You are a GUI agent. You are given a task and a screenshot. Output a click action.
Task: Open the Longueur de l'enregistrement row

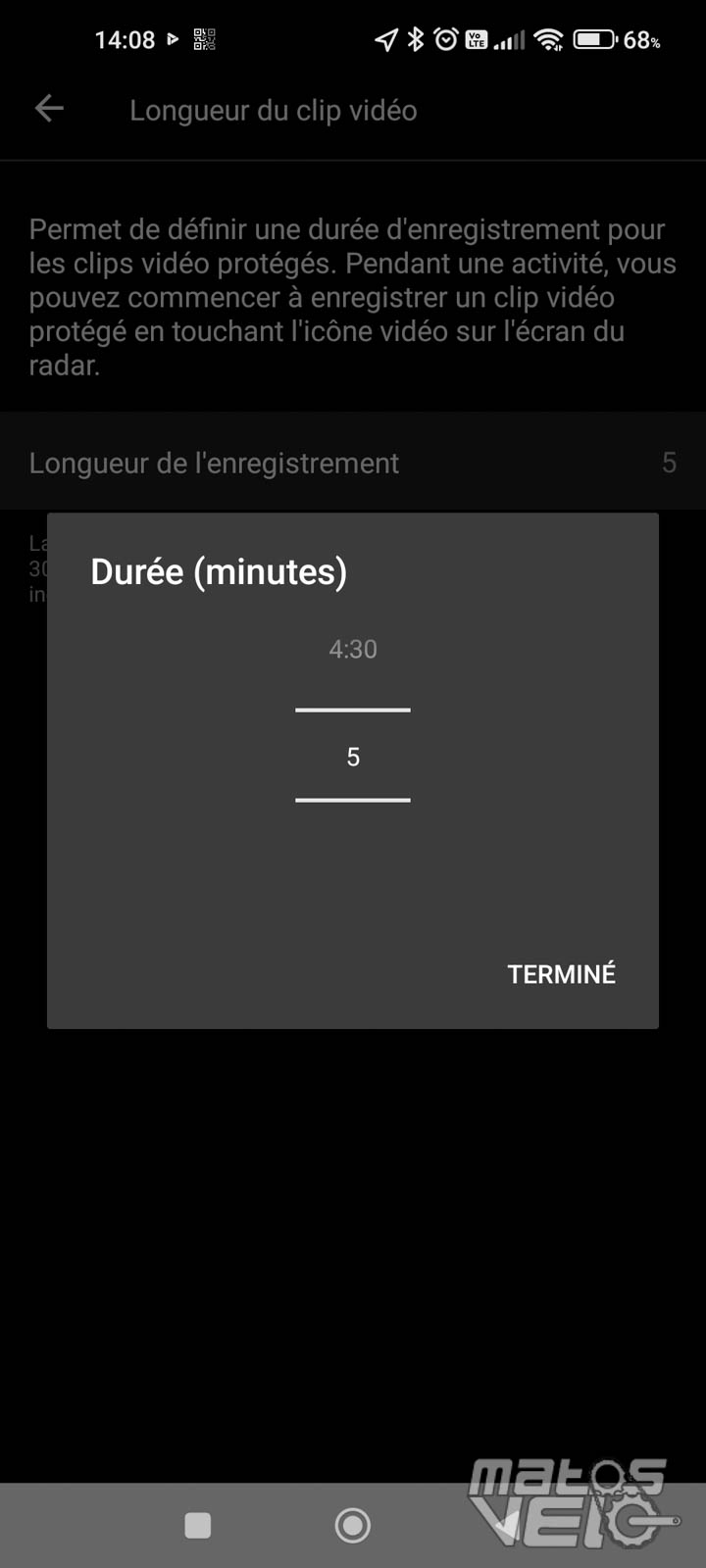(353, 463)
